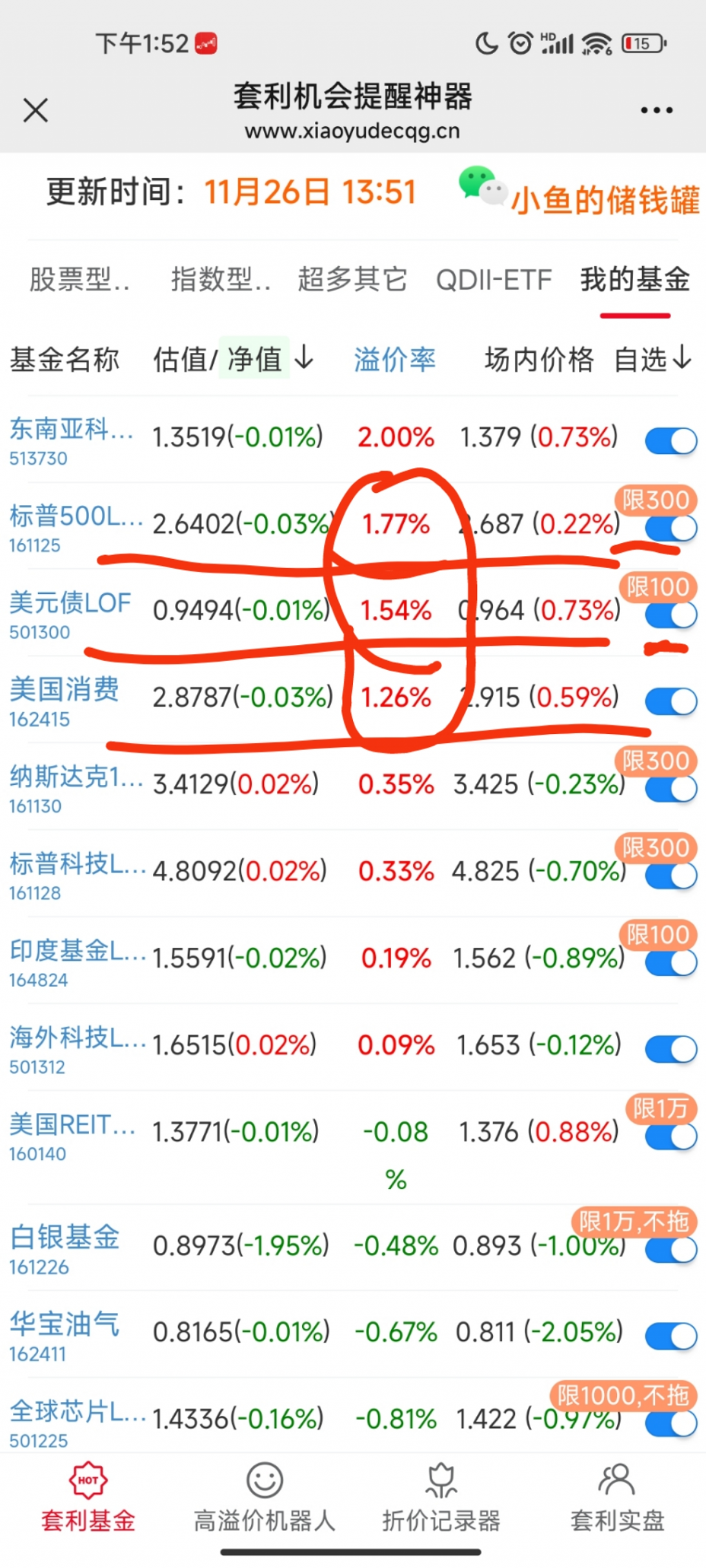Select the 超多其它 tab

coord(352,281)
